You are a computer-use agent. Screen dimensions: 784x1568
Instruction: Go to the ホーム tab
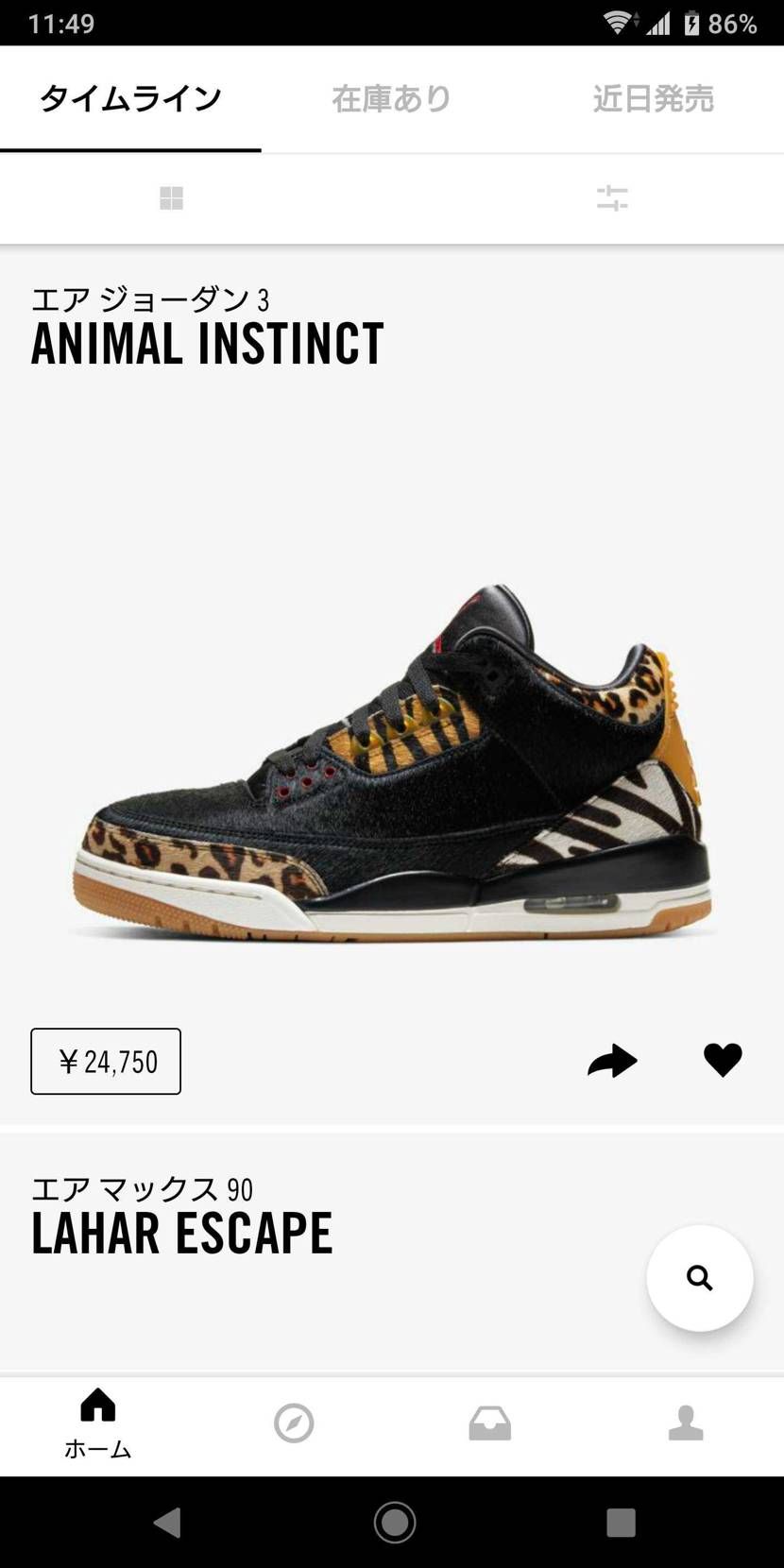pos(97,1423)
